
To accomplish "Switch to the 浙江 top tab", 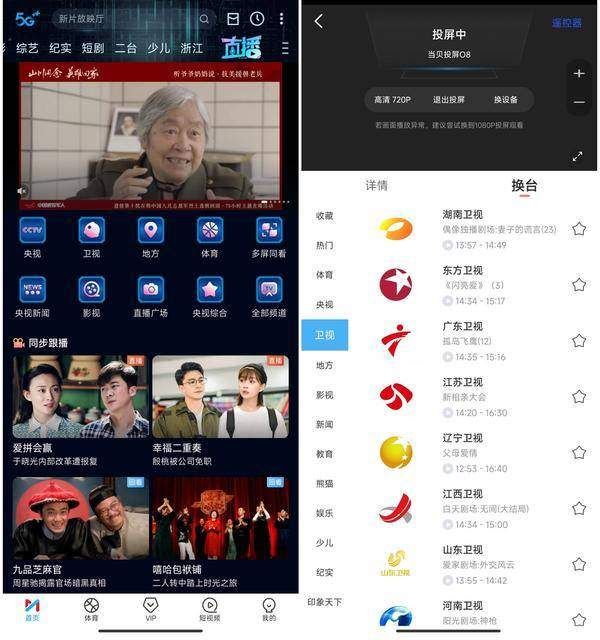I will (x=192, y=47).
